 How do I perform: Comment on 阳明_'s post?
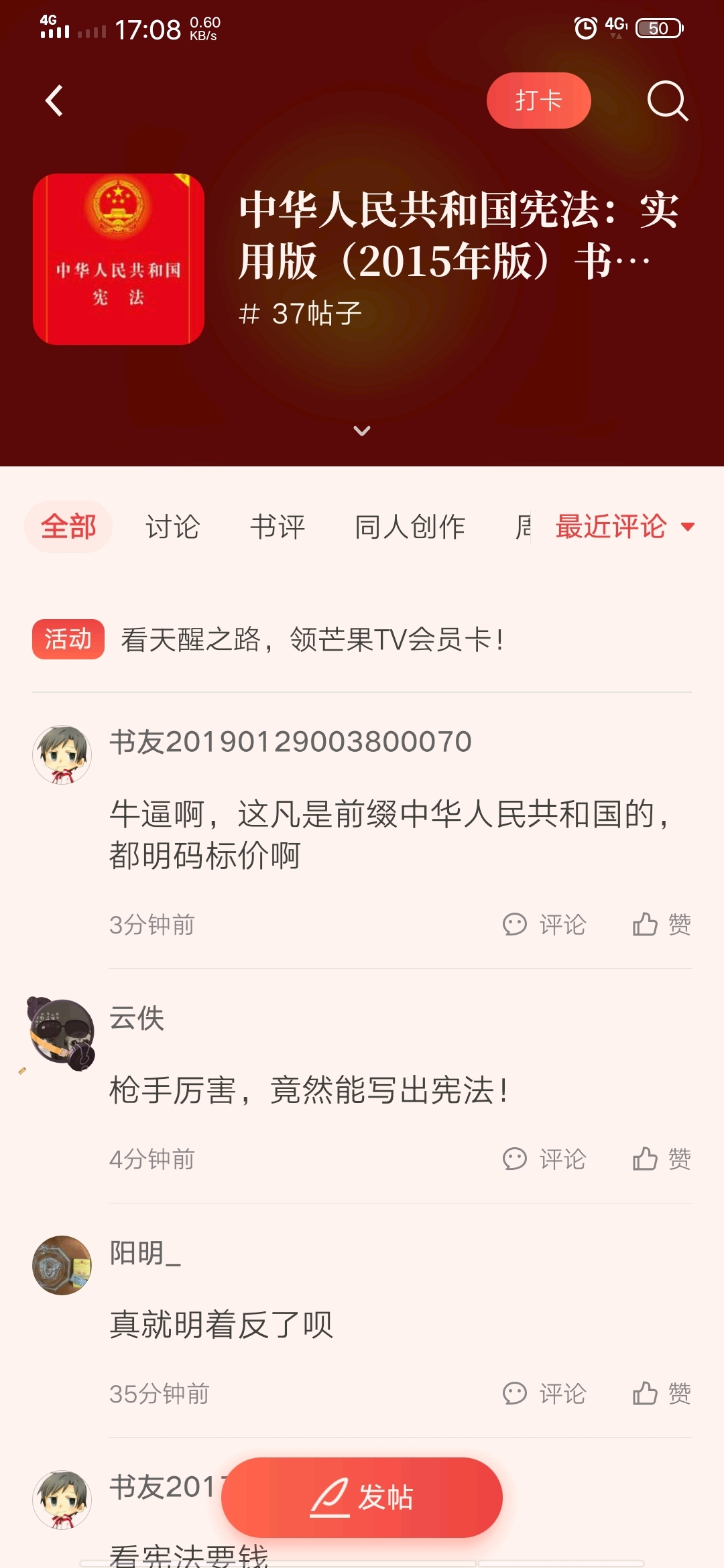[544, 1394]
